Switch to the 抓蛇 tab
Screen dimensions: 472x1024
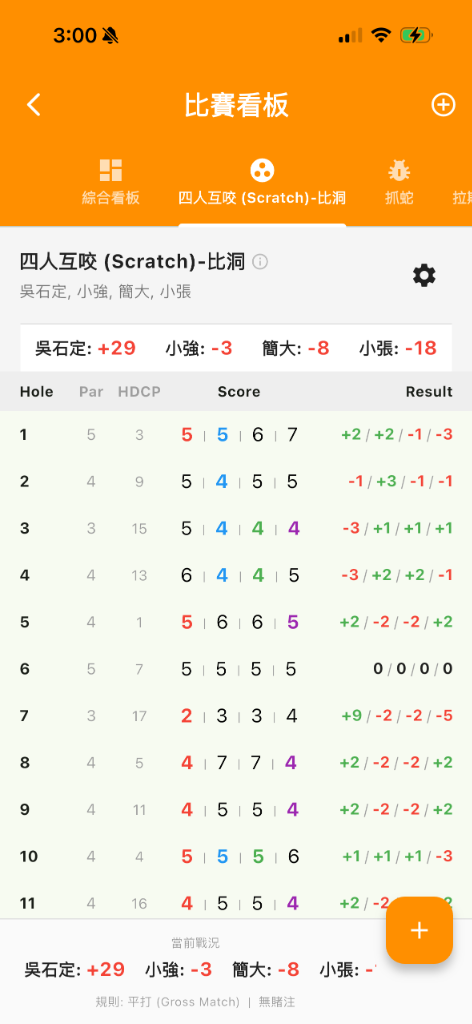[x=399, y=182]
